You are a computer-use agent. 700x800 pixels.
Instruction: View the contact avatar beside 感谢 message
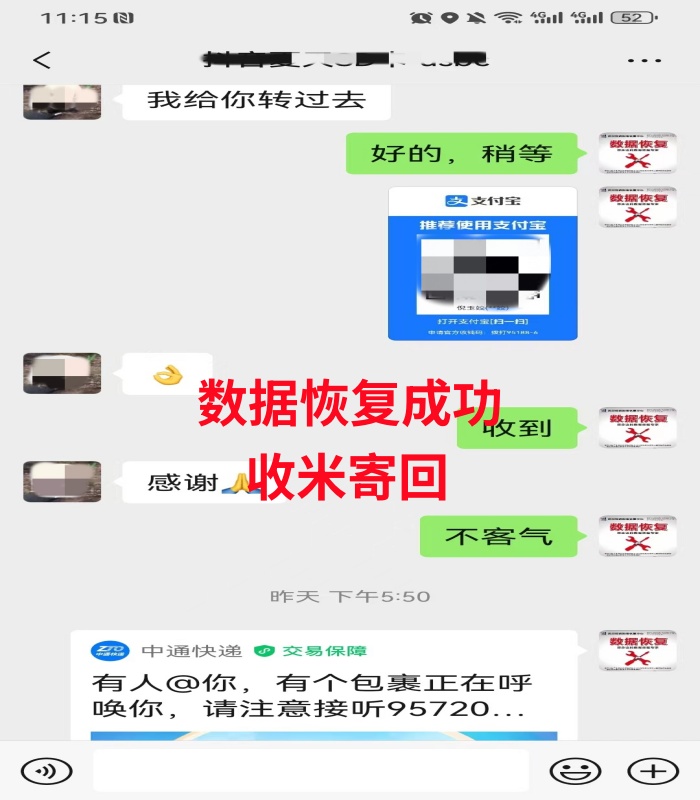(x=62, y=482)
